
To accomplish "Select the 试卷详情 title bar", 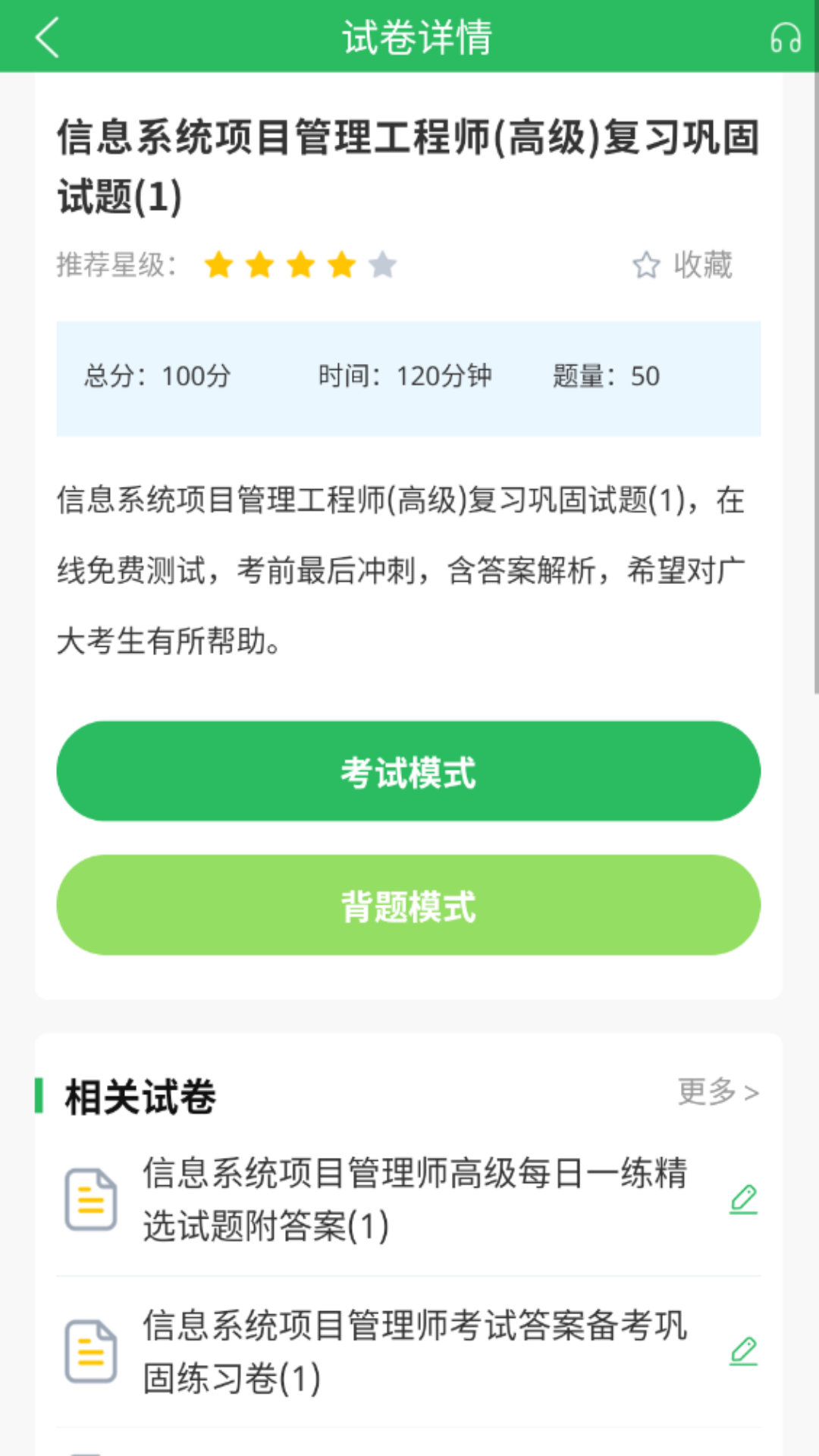I will coord(416,37).
